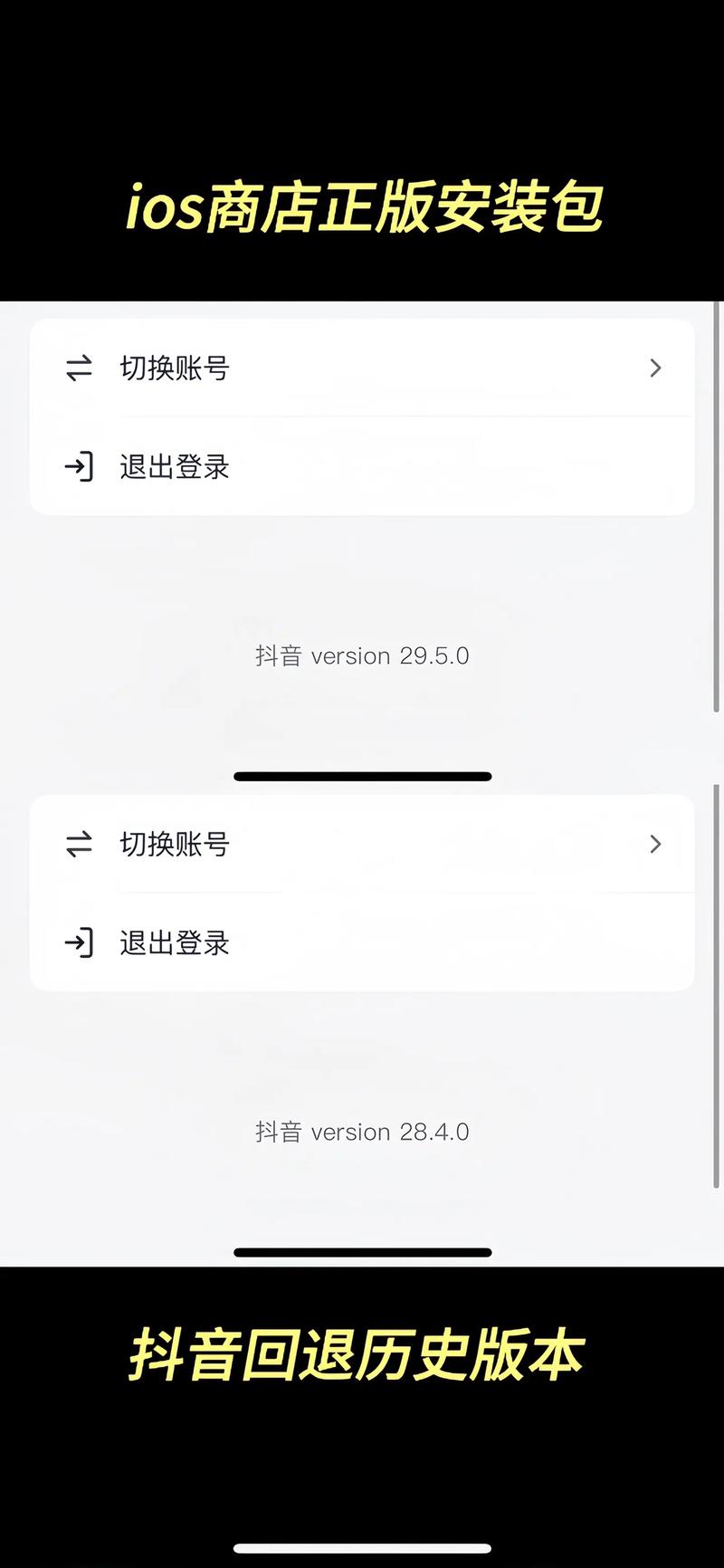This screenshot has width=724, height=1568.
Task: Click the exit-door icon in the bottom settings card
Action: pos(80,942)
